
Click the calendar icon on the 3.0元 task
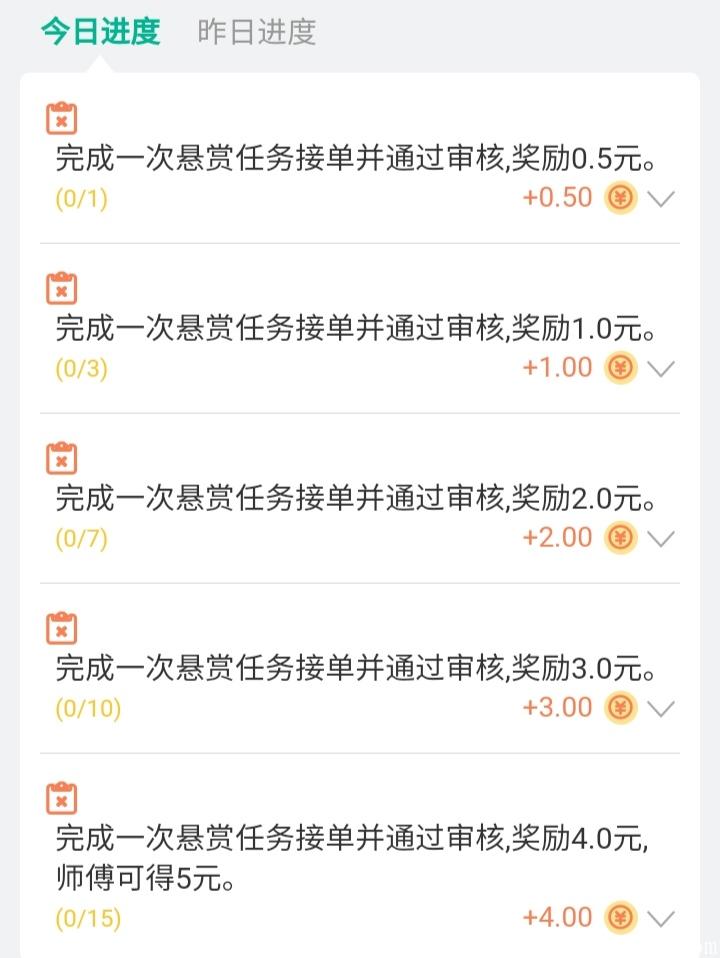click(x=64, y=628)
